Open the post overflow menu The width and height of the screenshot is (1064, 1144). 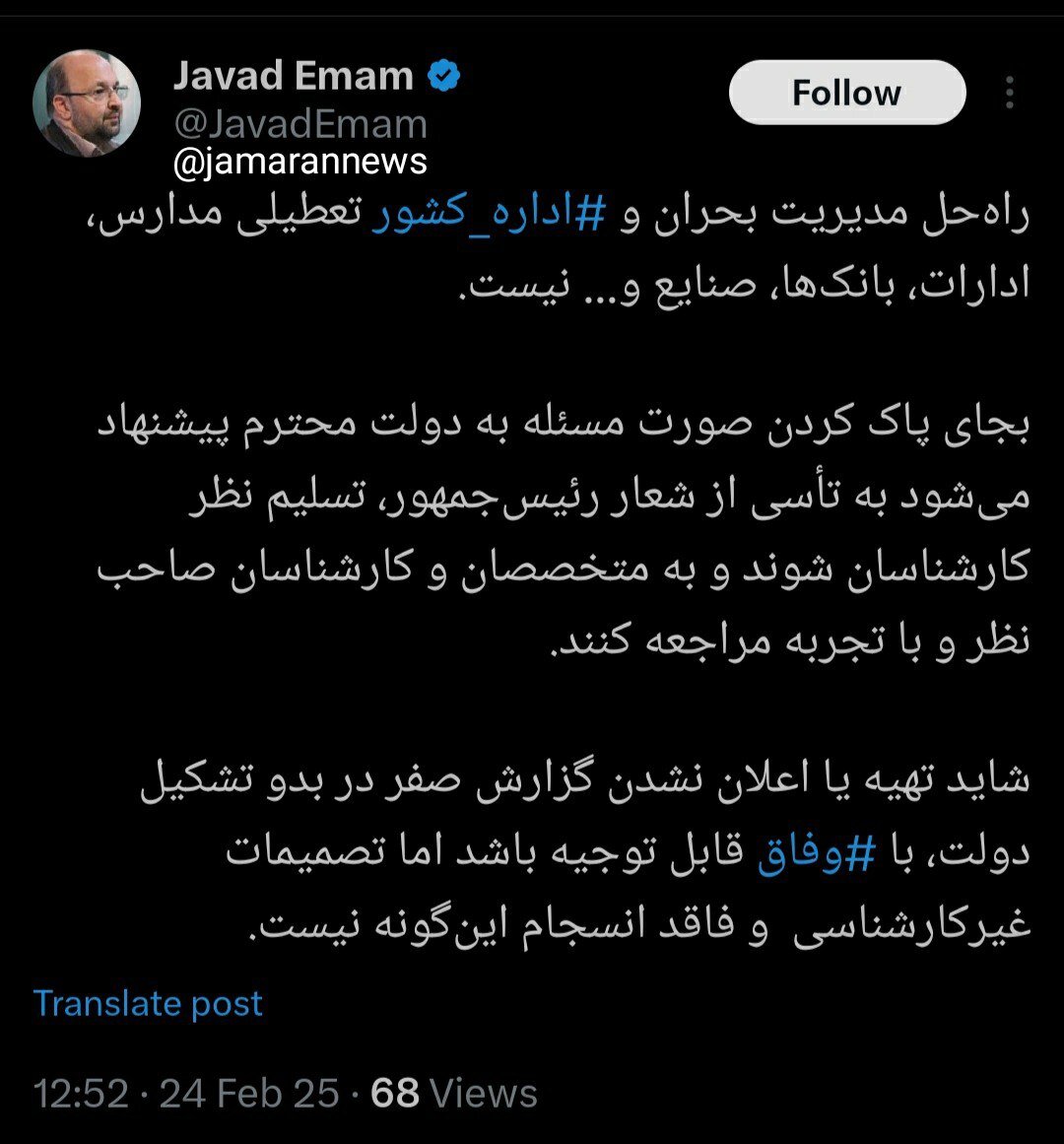point(1009,93)
